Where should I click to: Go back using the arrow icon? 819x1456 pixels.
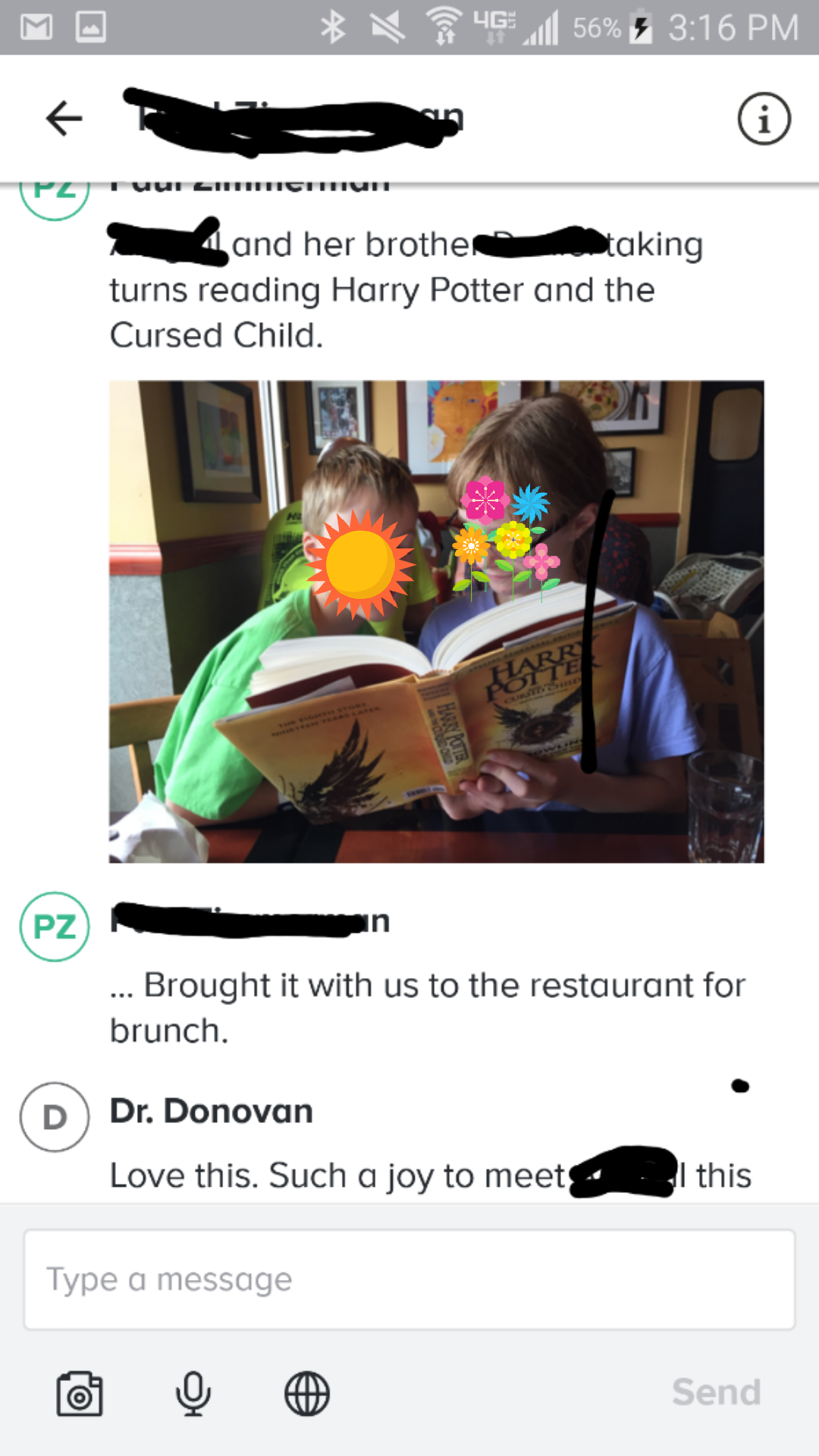point(64,118)
